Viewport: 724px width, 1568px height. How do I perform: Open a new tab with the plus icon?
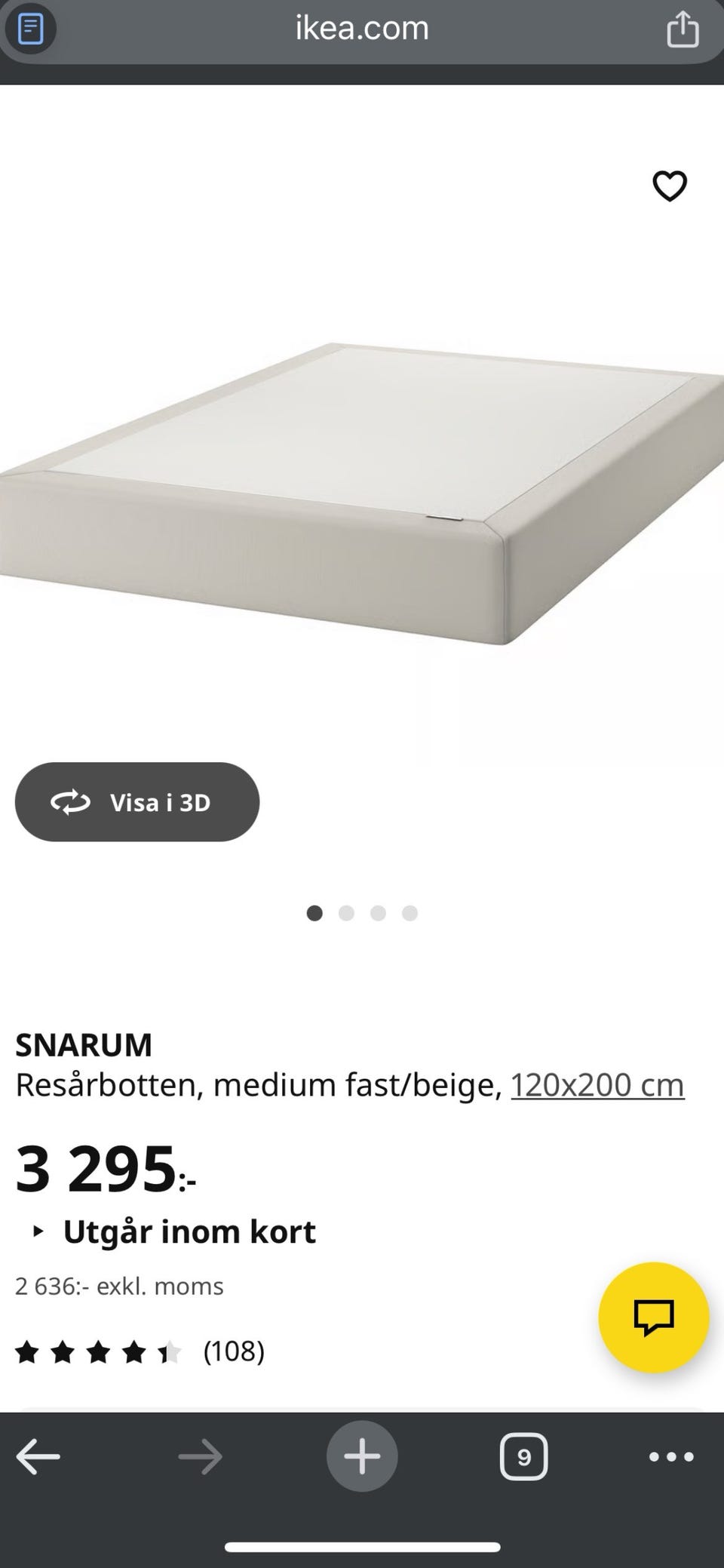click(x=362, y=1456)
